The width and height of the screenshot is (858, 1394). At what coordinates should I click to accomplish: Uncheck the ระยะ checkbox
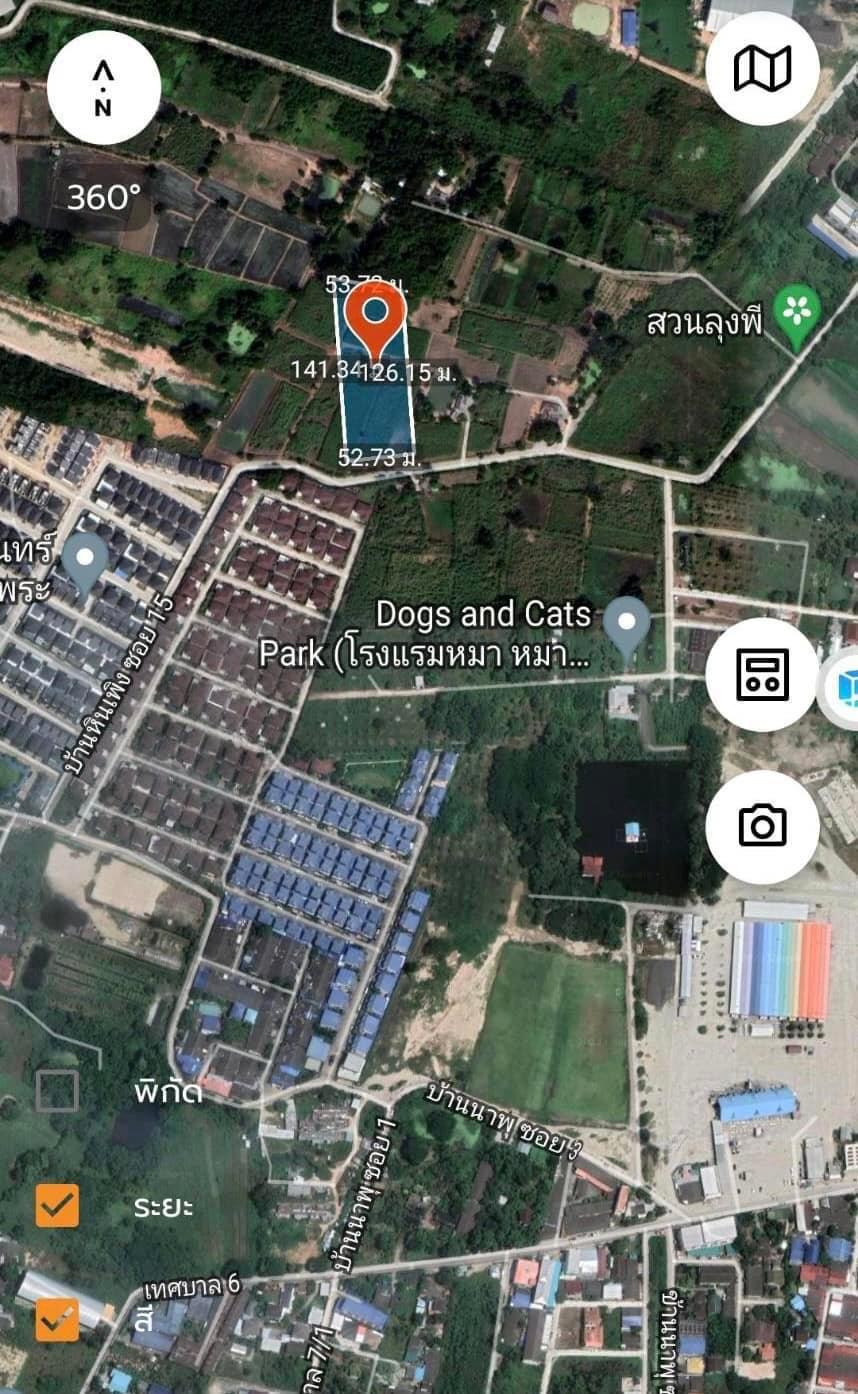coord(57,1205)
